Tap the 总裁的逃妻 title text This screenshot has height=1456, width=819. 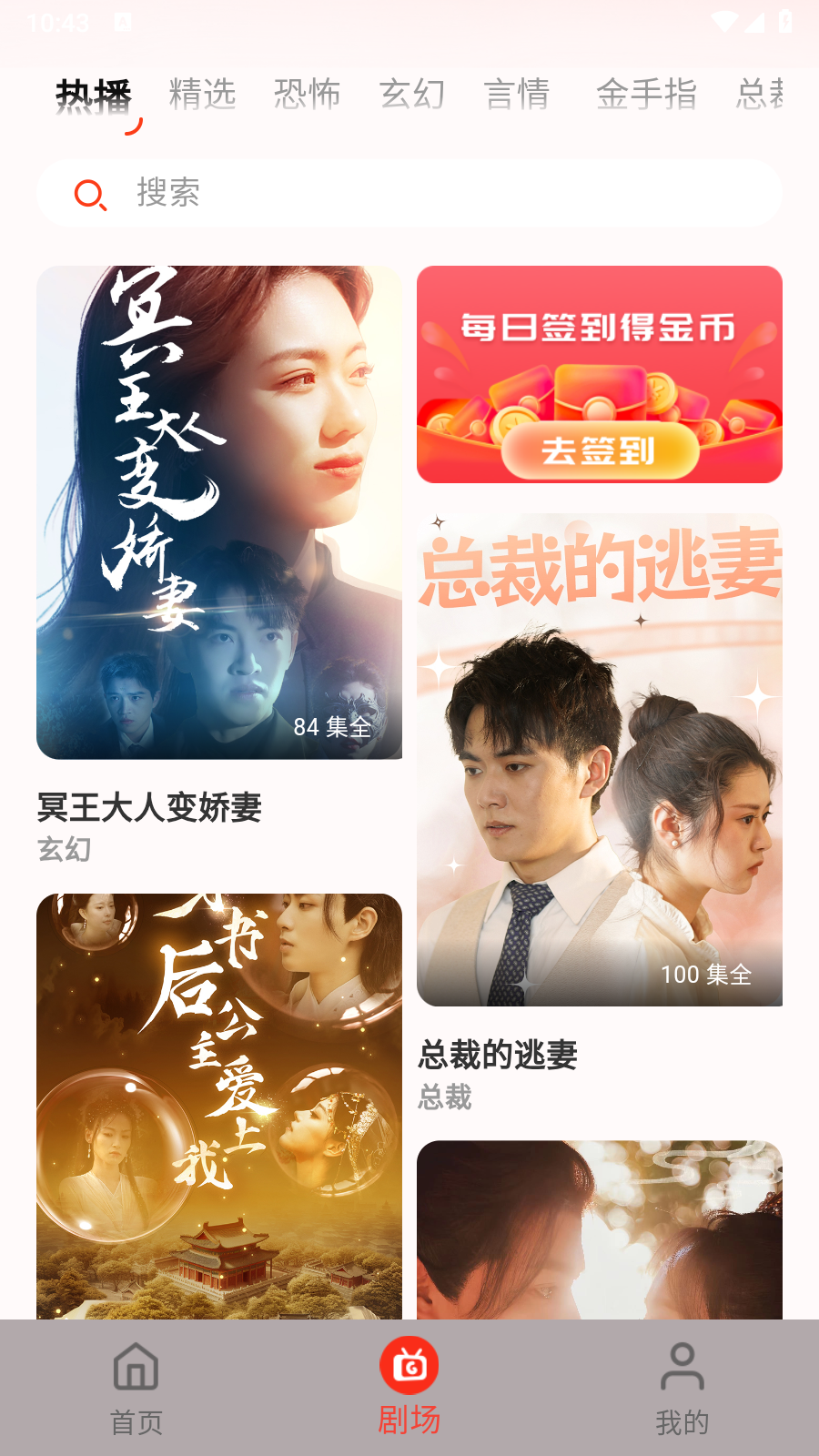coord(499,1057)
